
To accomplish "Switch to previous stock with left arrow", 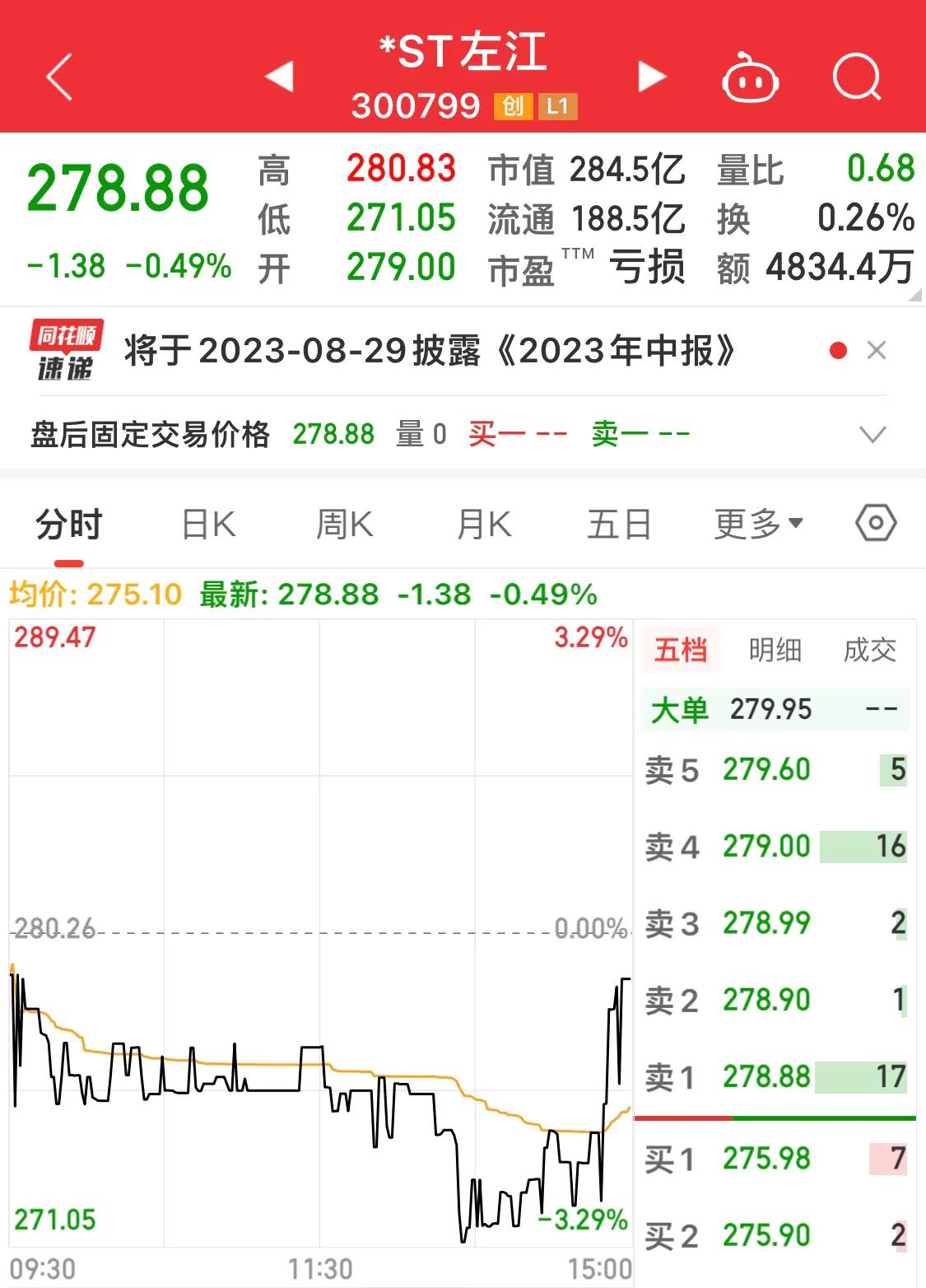I will 280,75.
